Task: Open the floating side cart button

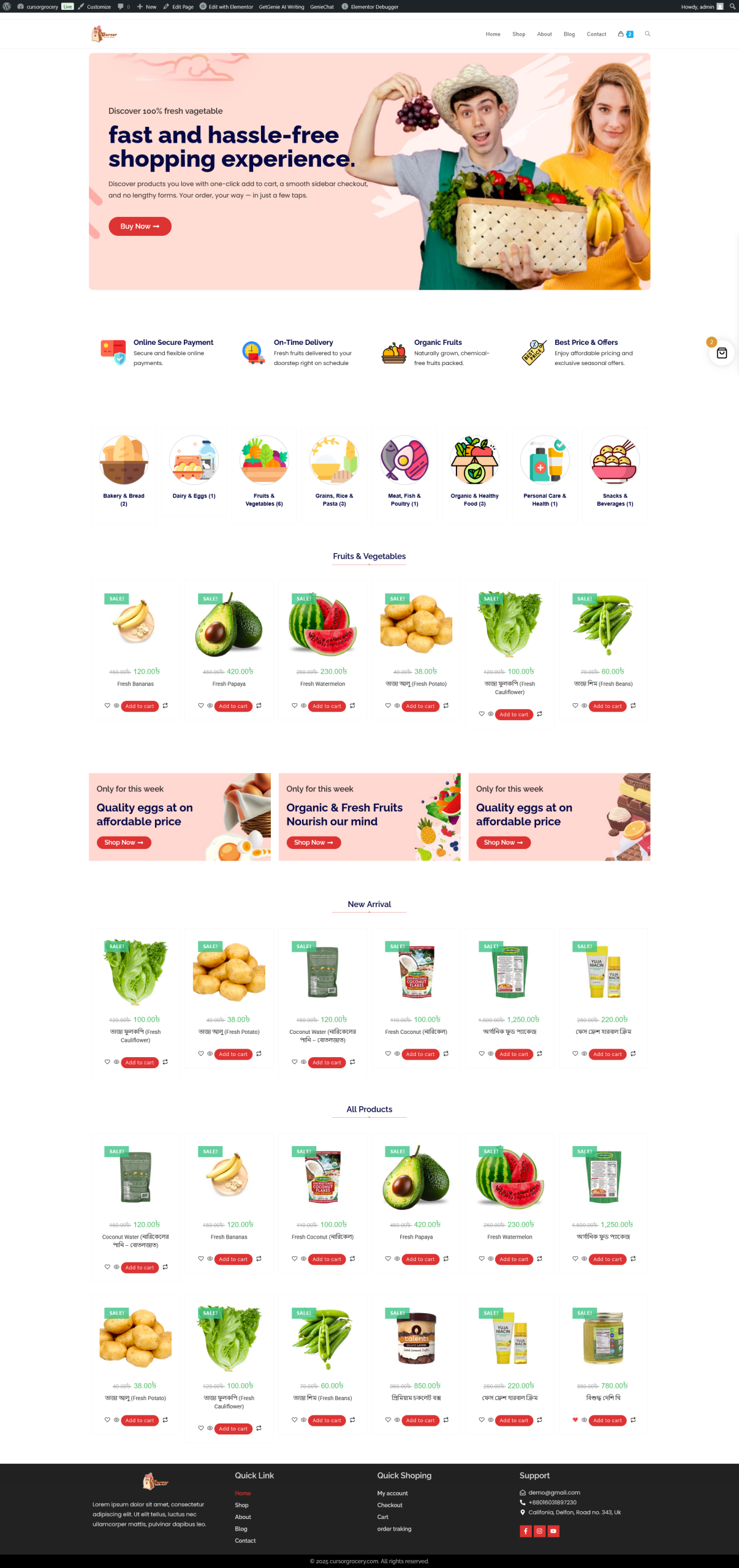Action: point(721,353)
